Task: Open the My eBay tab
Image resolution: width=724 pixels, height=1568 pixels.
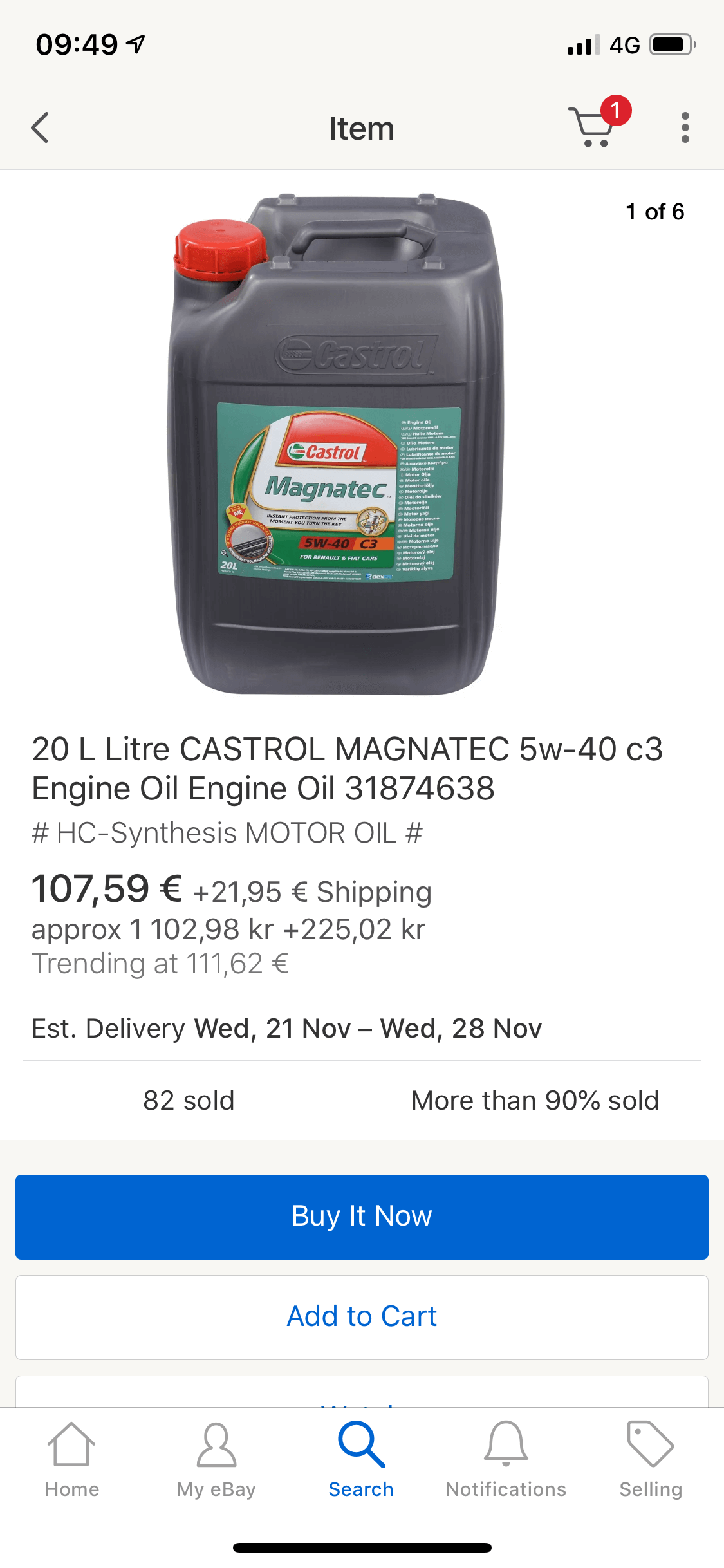Action: coord(216,1460)
